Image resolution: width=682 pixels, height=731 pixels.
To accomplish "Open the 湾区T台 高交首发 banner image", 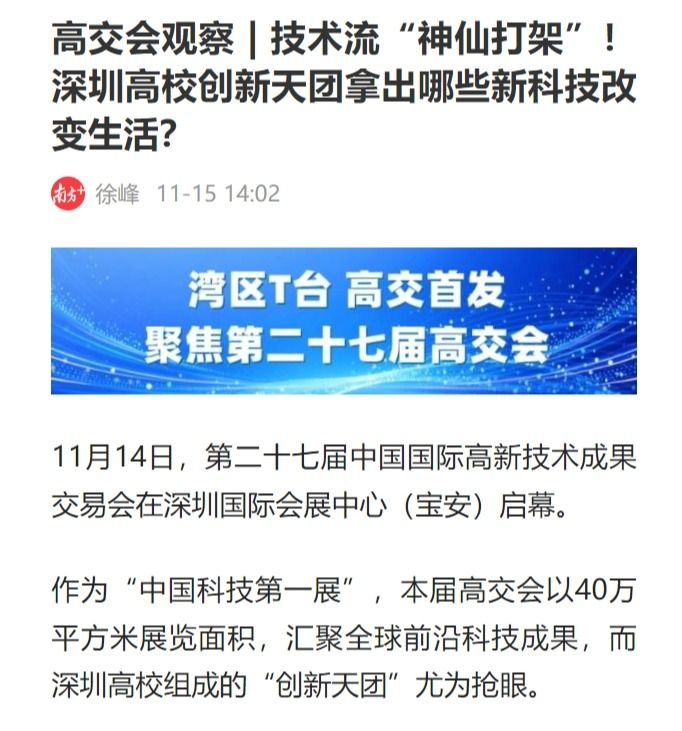I will (x=343, y=320).
